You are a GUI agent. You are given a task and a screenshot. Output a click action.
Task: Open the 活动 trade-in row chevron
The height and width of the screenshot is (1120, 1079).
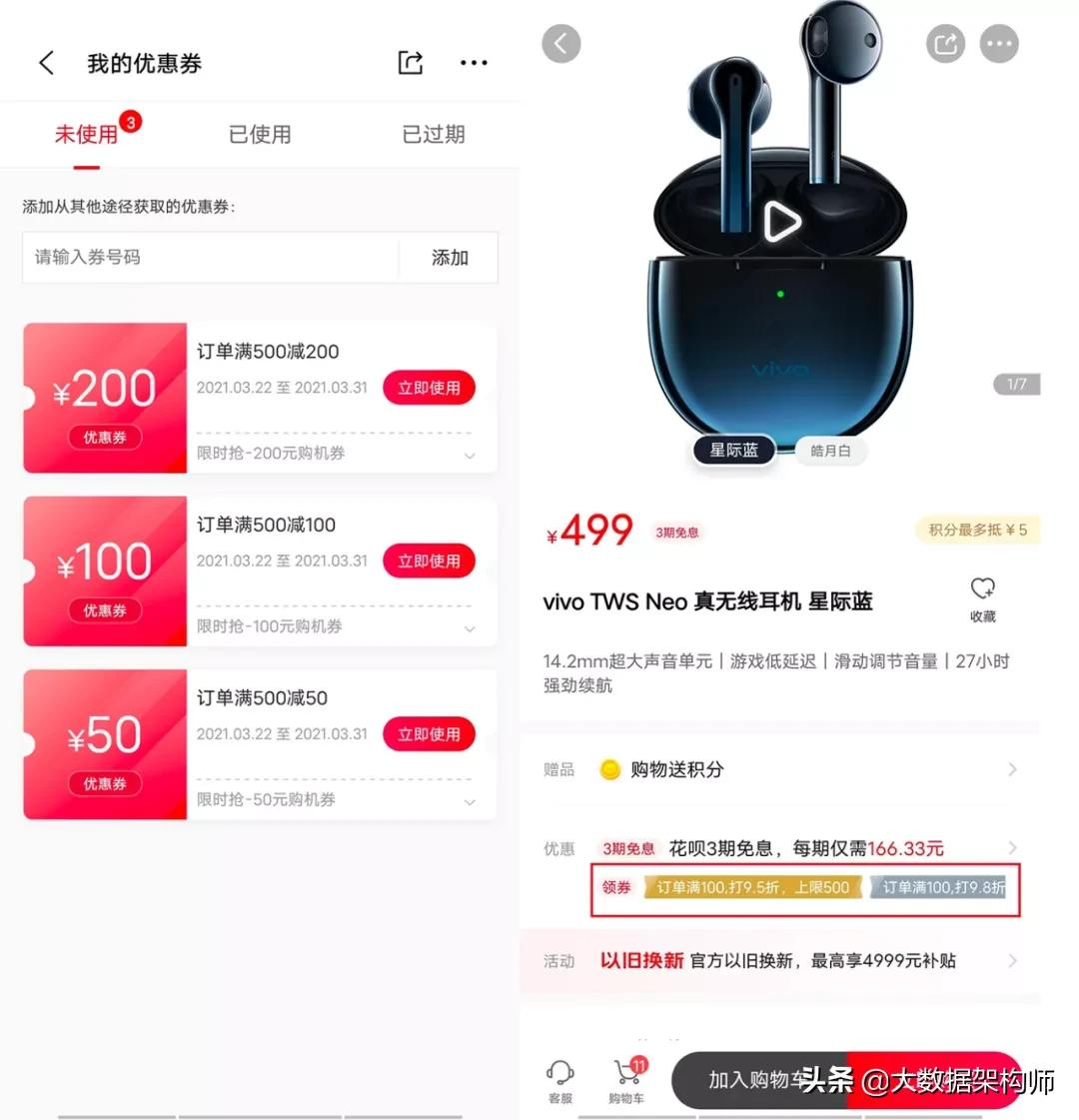pos(1014,961)
